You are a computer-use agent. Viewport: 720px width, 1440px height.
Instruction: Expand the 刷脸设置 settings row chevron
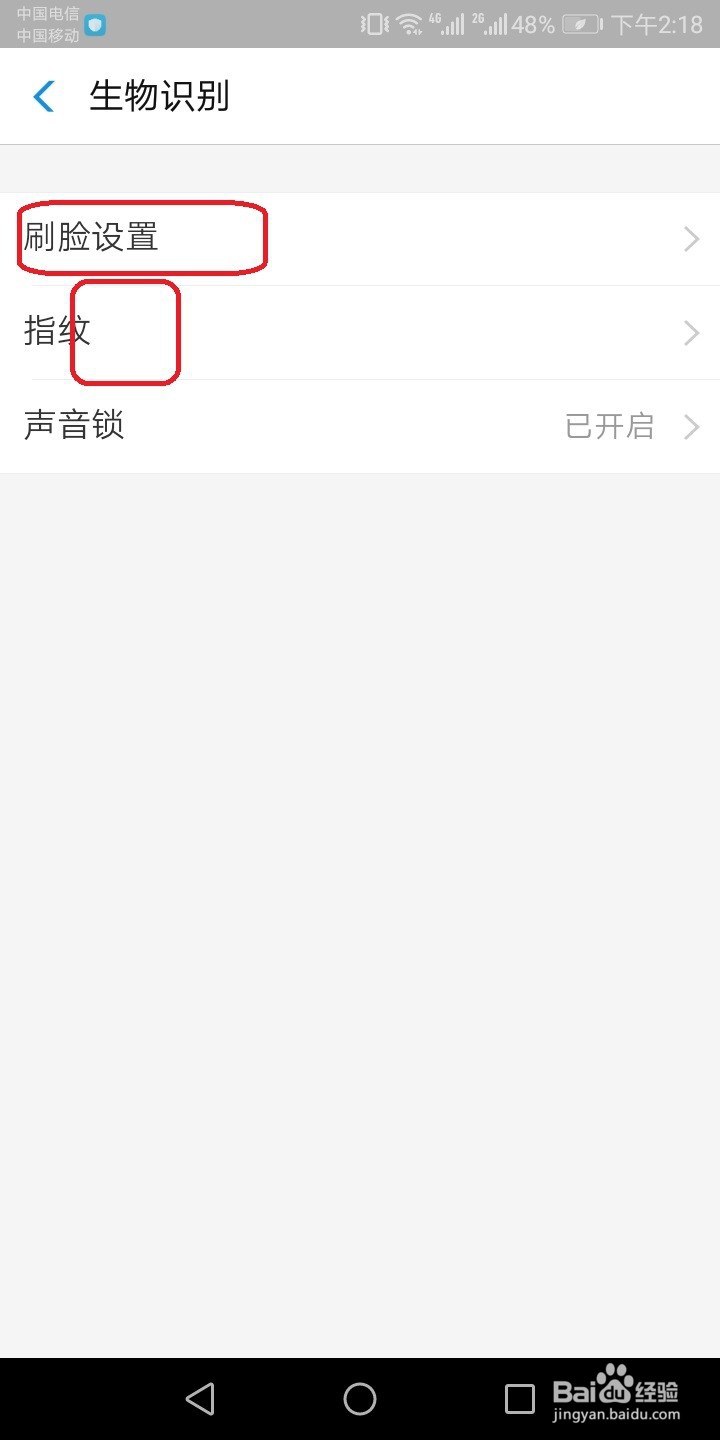(691, 238)
